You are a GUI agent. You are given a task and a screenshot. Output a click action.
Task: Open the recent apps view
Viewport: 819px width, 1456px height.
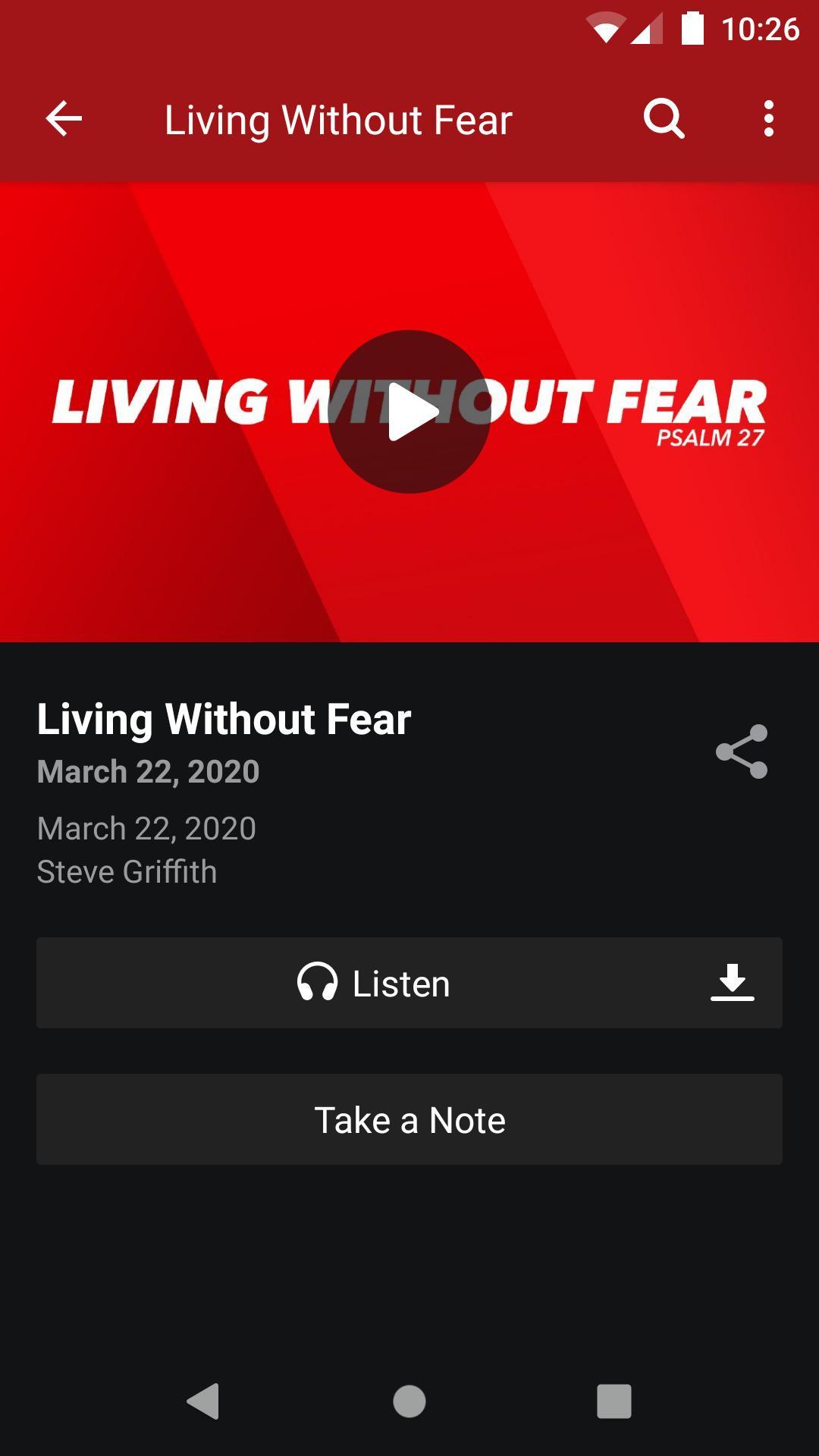coord(614,1401)
